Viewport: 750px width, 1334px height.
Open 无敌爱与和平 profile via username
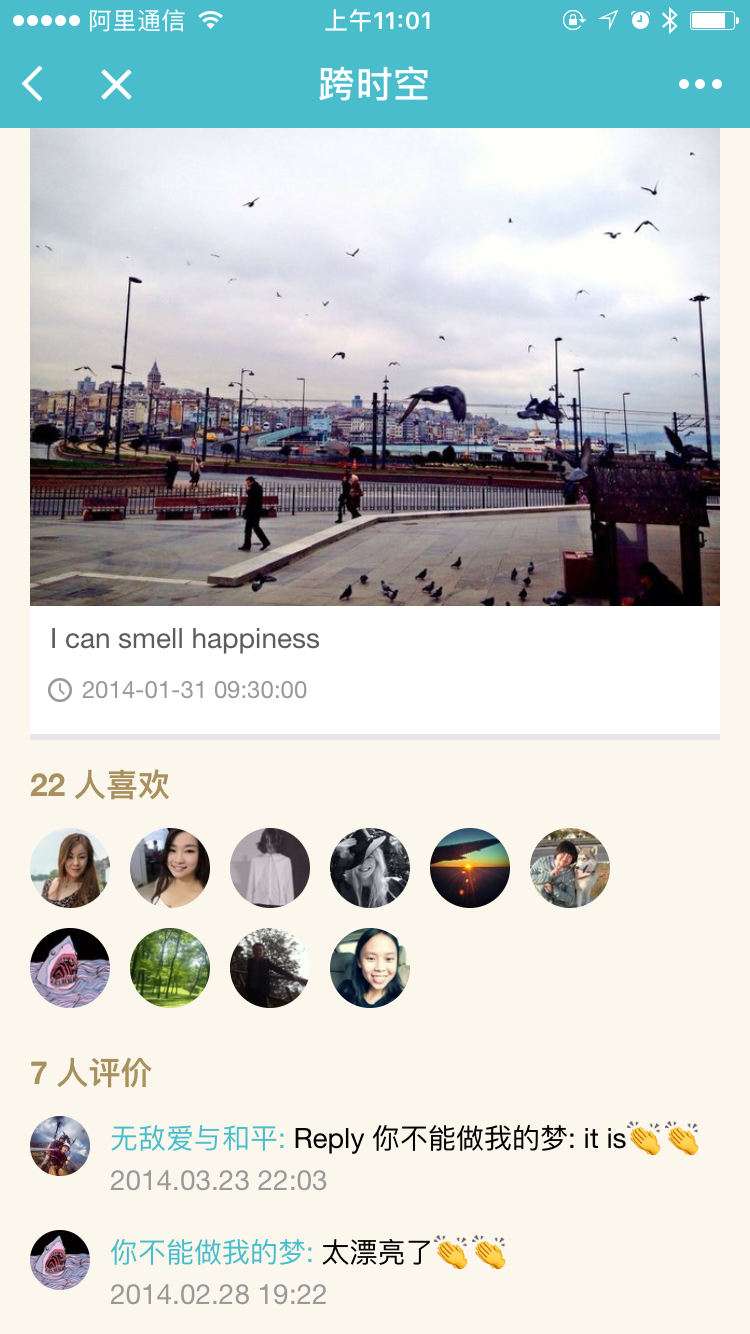click(197, 1138)
